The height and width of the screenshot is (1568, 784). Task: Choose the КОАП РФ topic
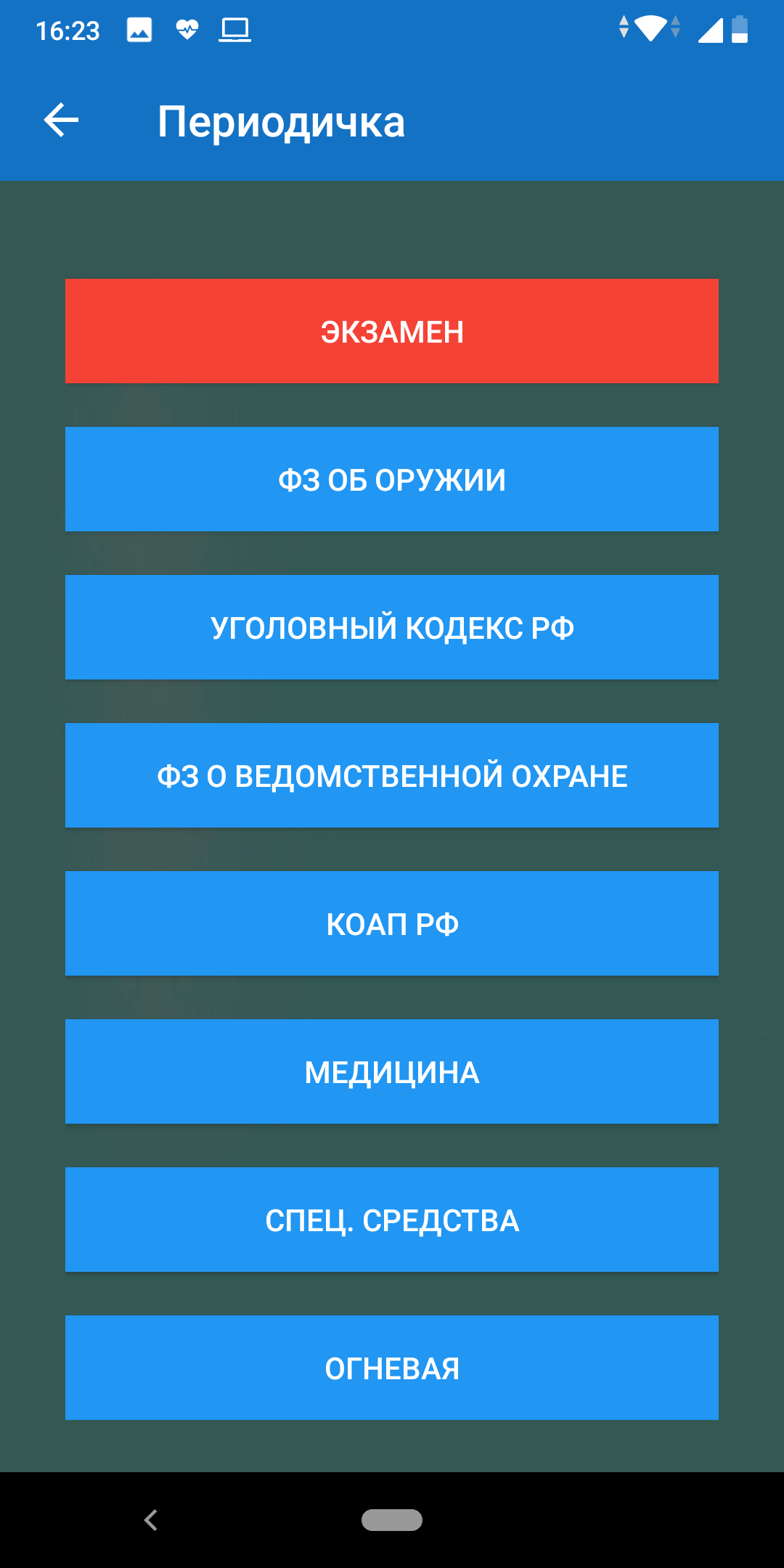pyautogui.click(x=392, y=923)
